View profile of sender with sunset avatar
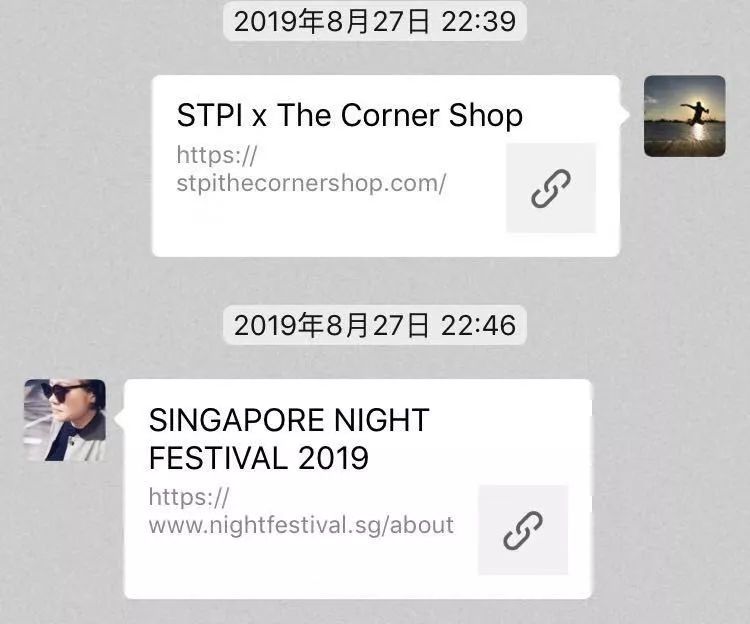The height and width of the screenshot is (624, 750). click(684, 116)
